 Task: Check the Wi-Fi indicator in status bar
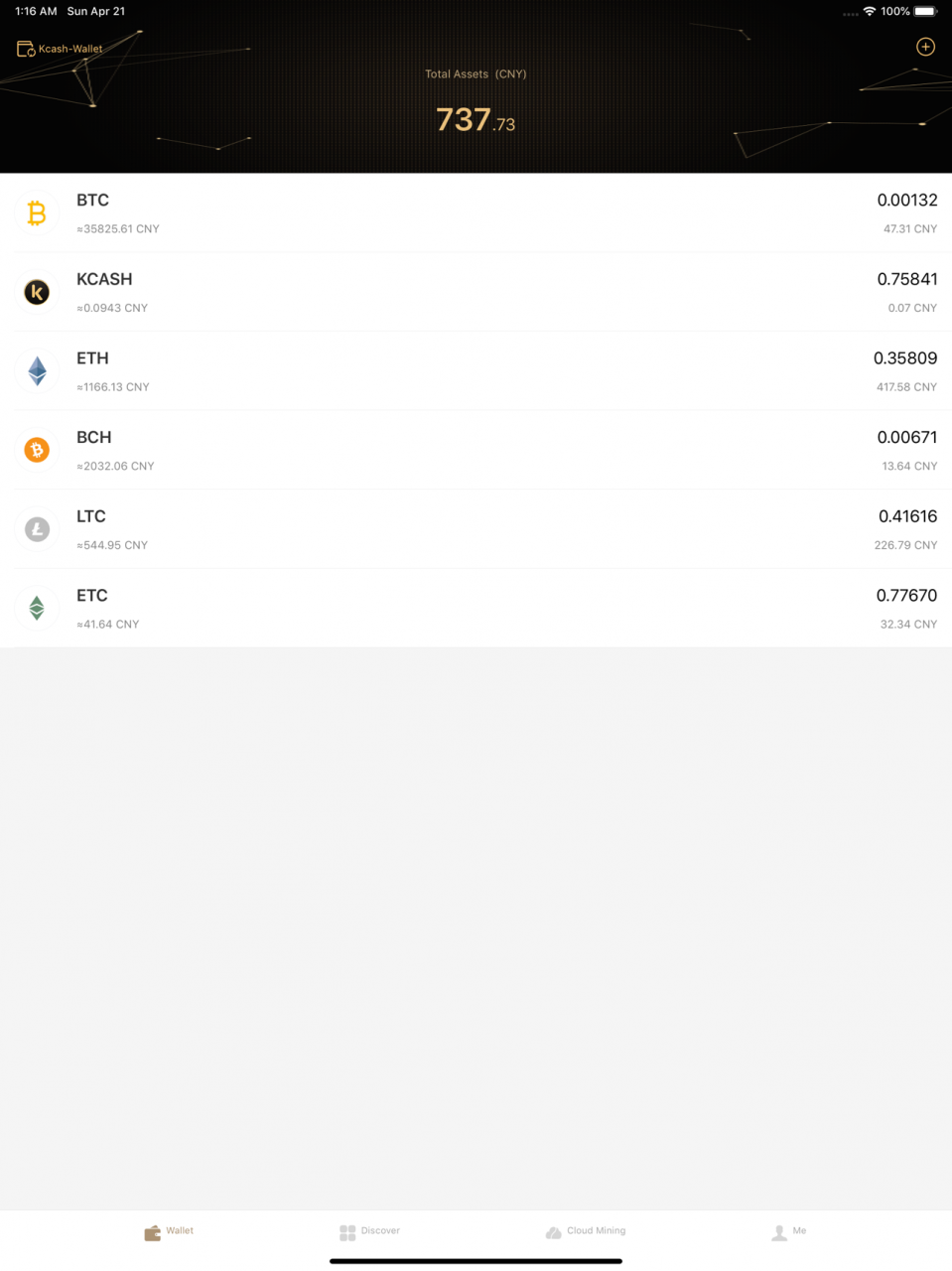871,11
